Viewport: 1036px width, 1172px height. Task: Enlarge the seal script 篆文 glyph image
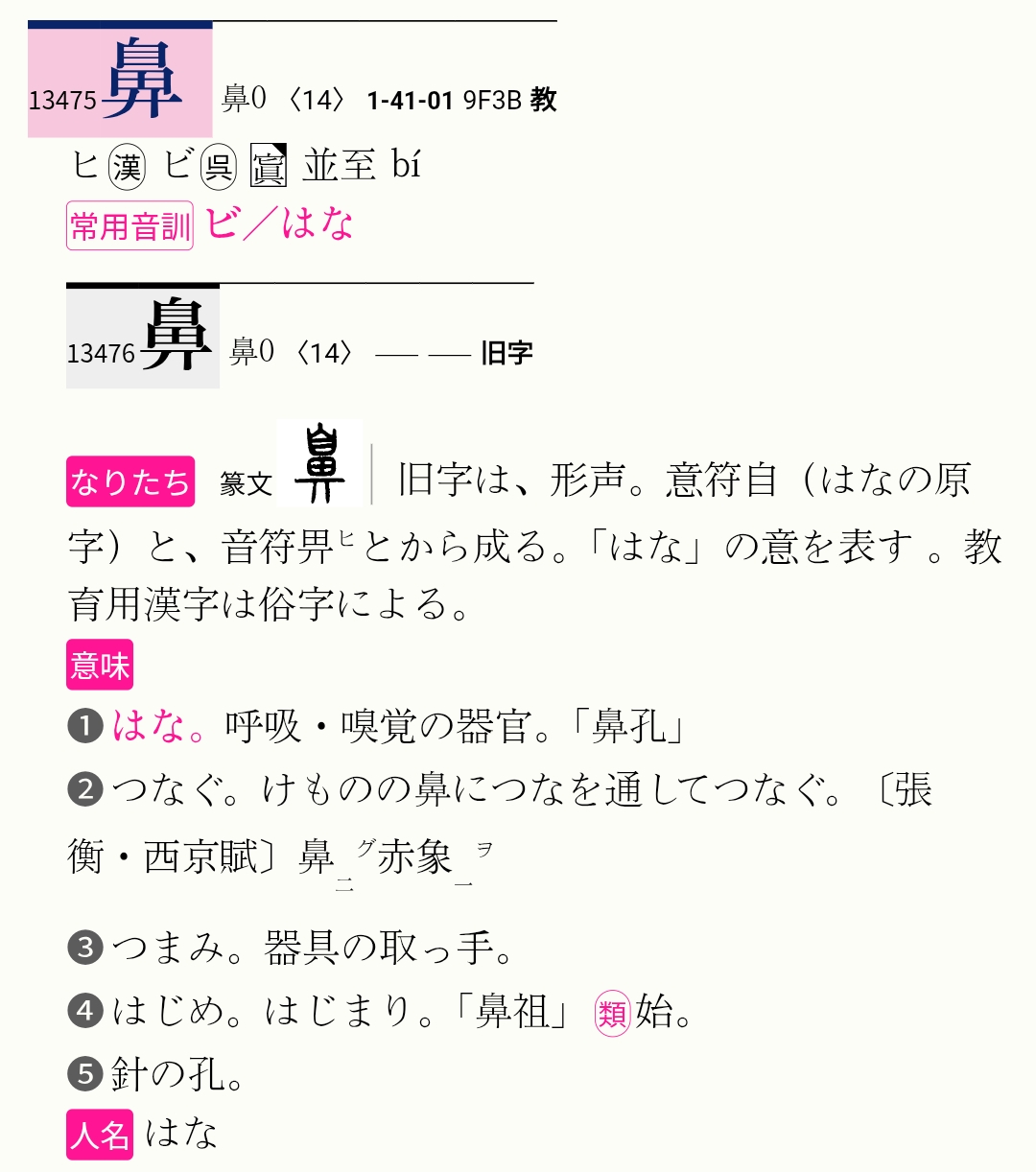coord(319,464)
